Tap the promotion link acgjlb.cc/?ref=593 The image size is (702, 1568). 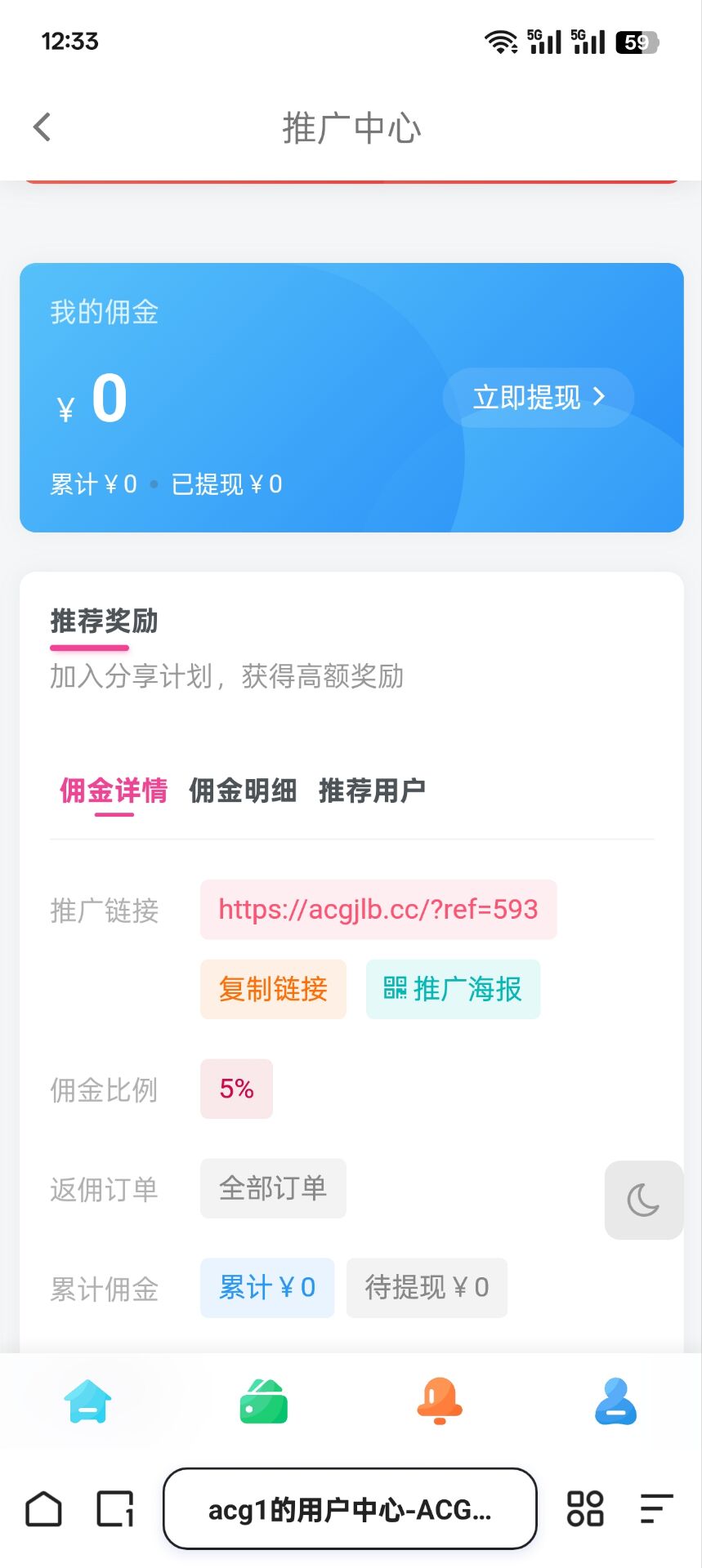point(378,910)
